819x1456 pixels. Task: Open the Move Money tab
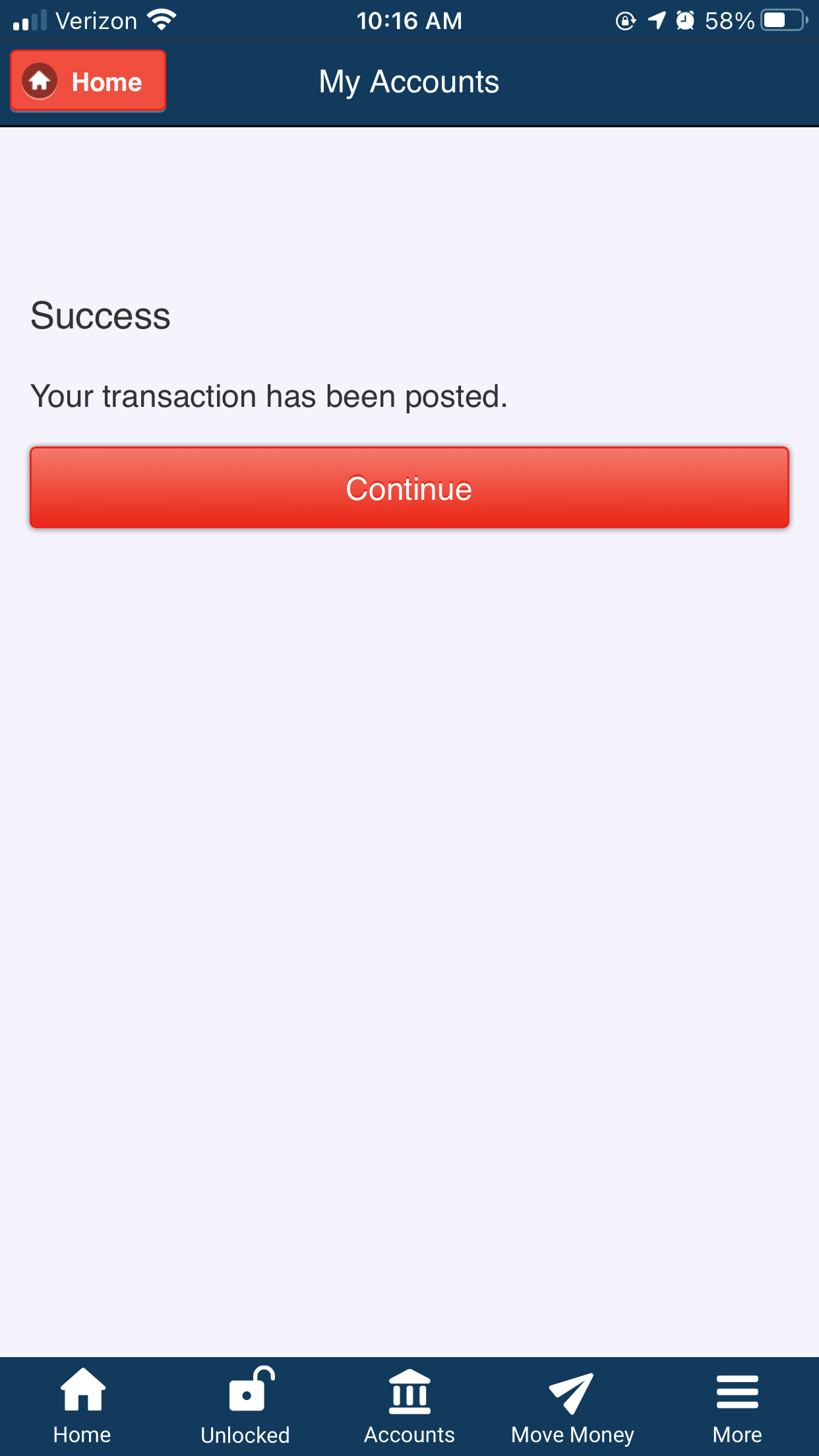tap(572, 1406)
